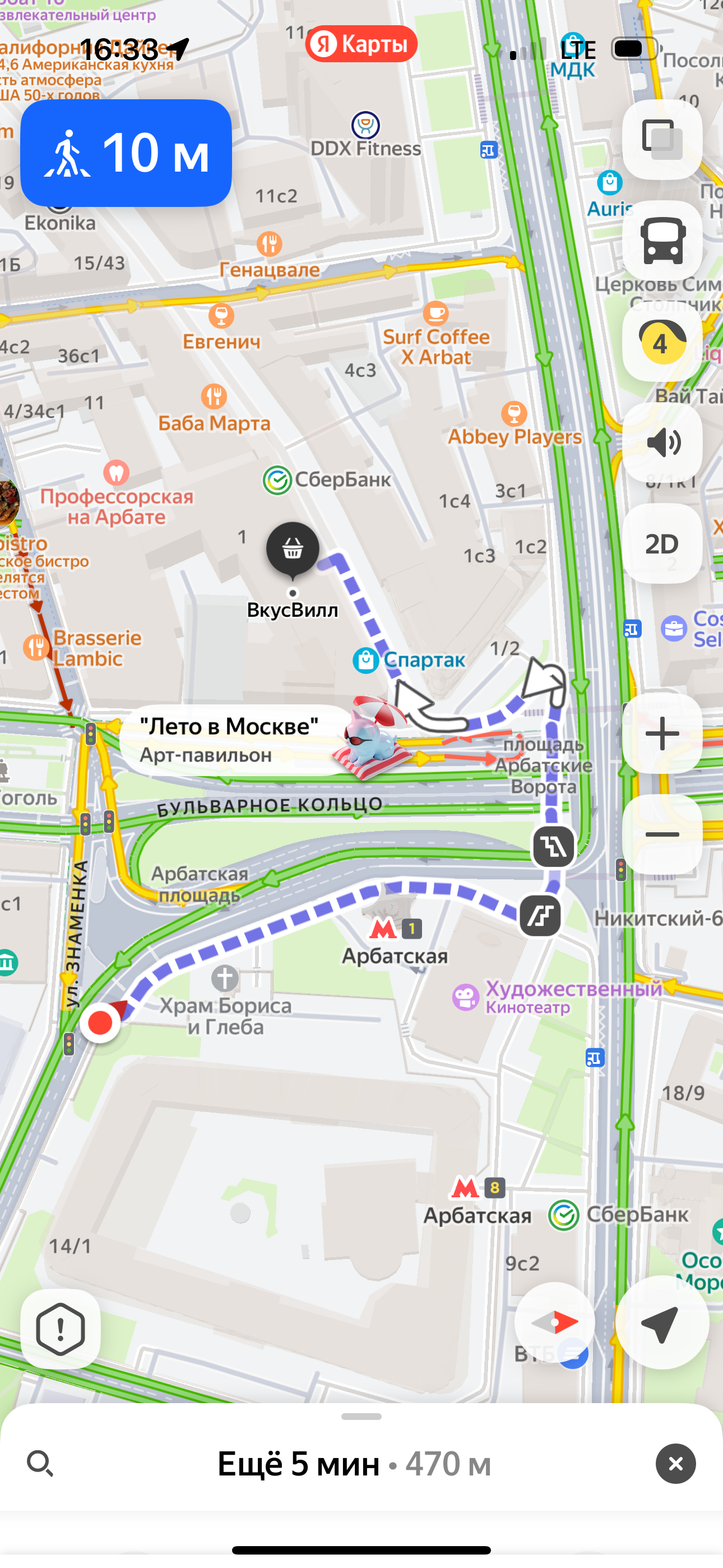Zoom out with the minus button

[662, 834]
